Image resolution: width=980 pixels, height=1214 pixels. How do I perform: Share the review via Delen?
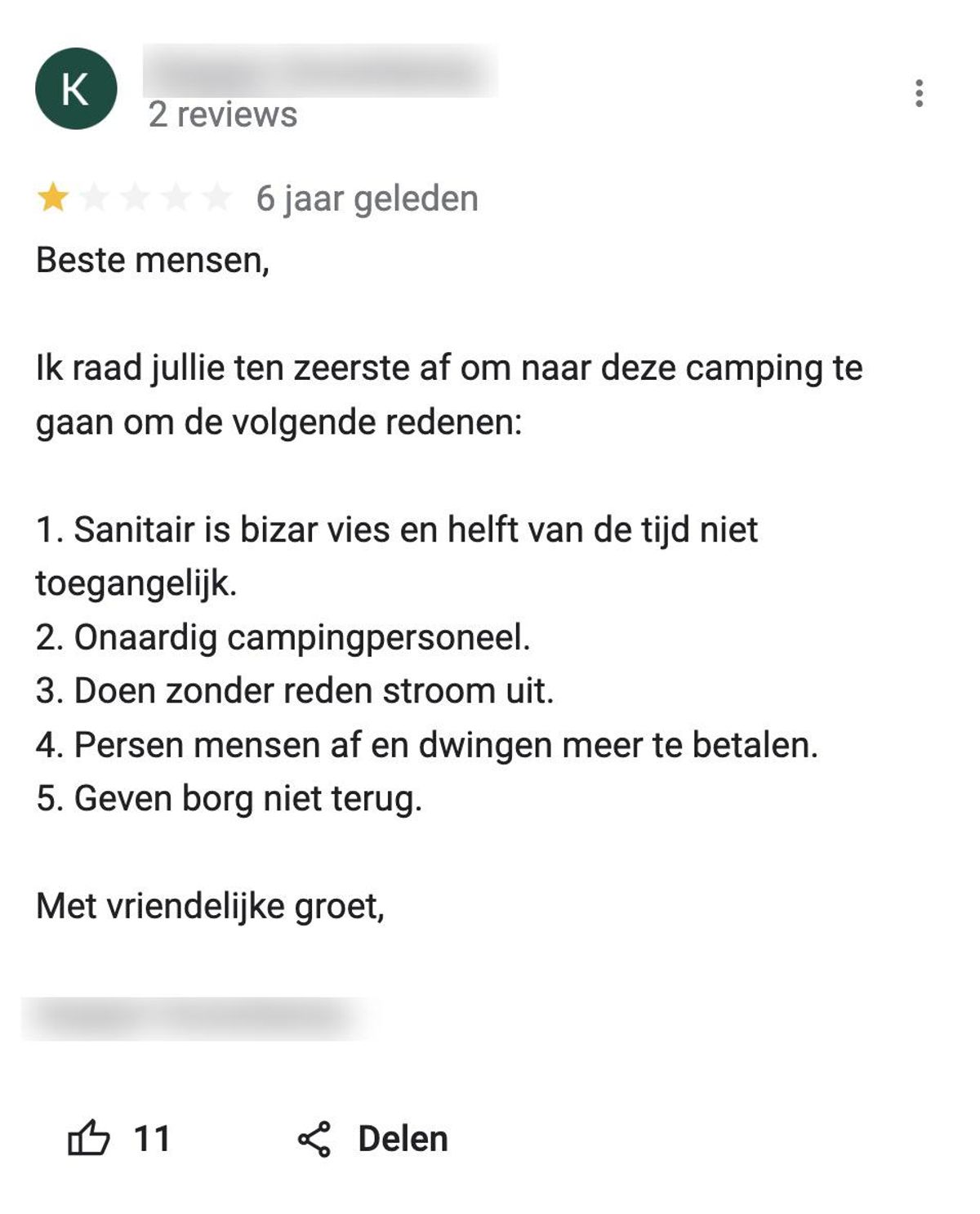click(373, 1138)
